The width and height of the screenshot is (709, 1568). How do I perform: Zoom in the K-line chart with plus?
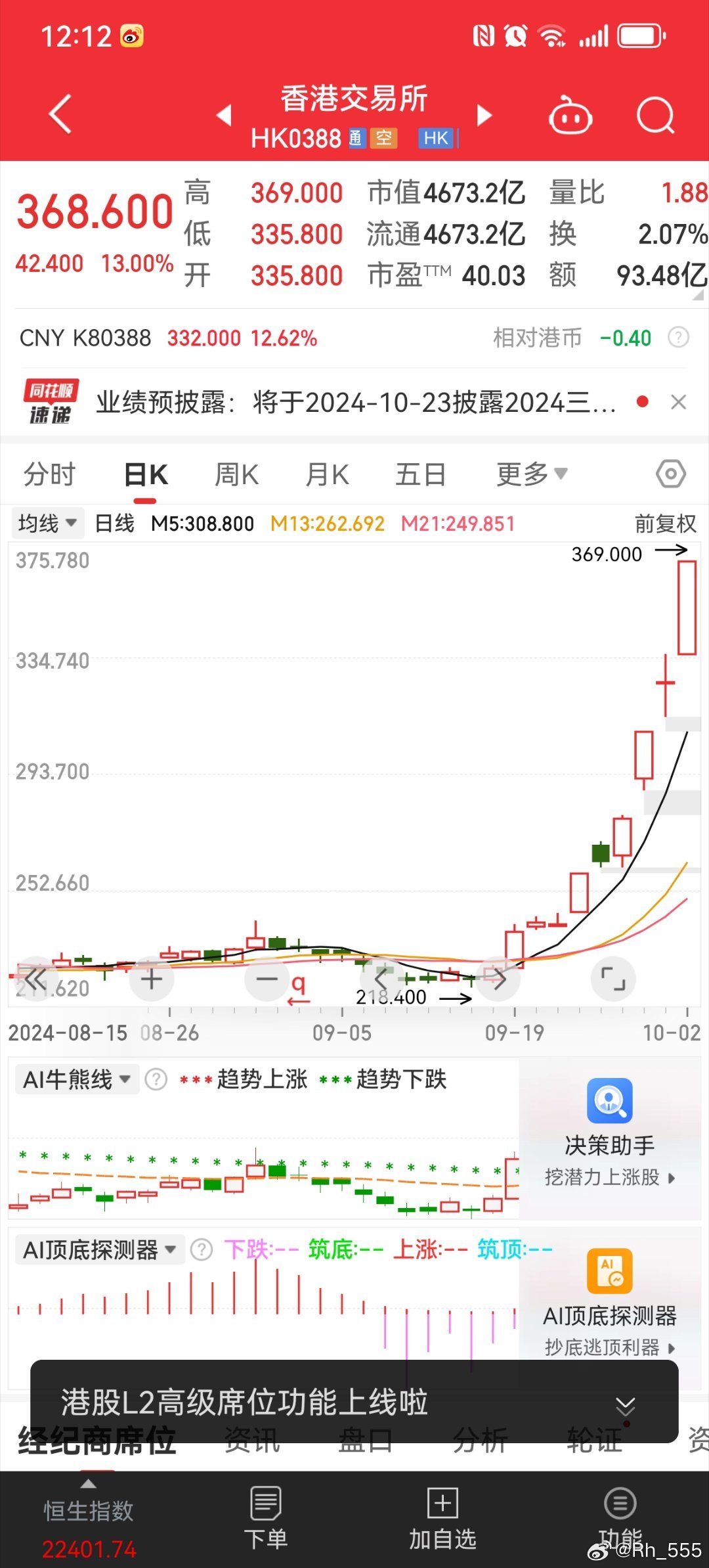[x=152, y=979]
